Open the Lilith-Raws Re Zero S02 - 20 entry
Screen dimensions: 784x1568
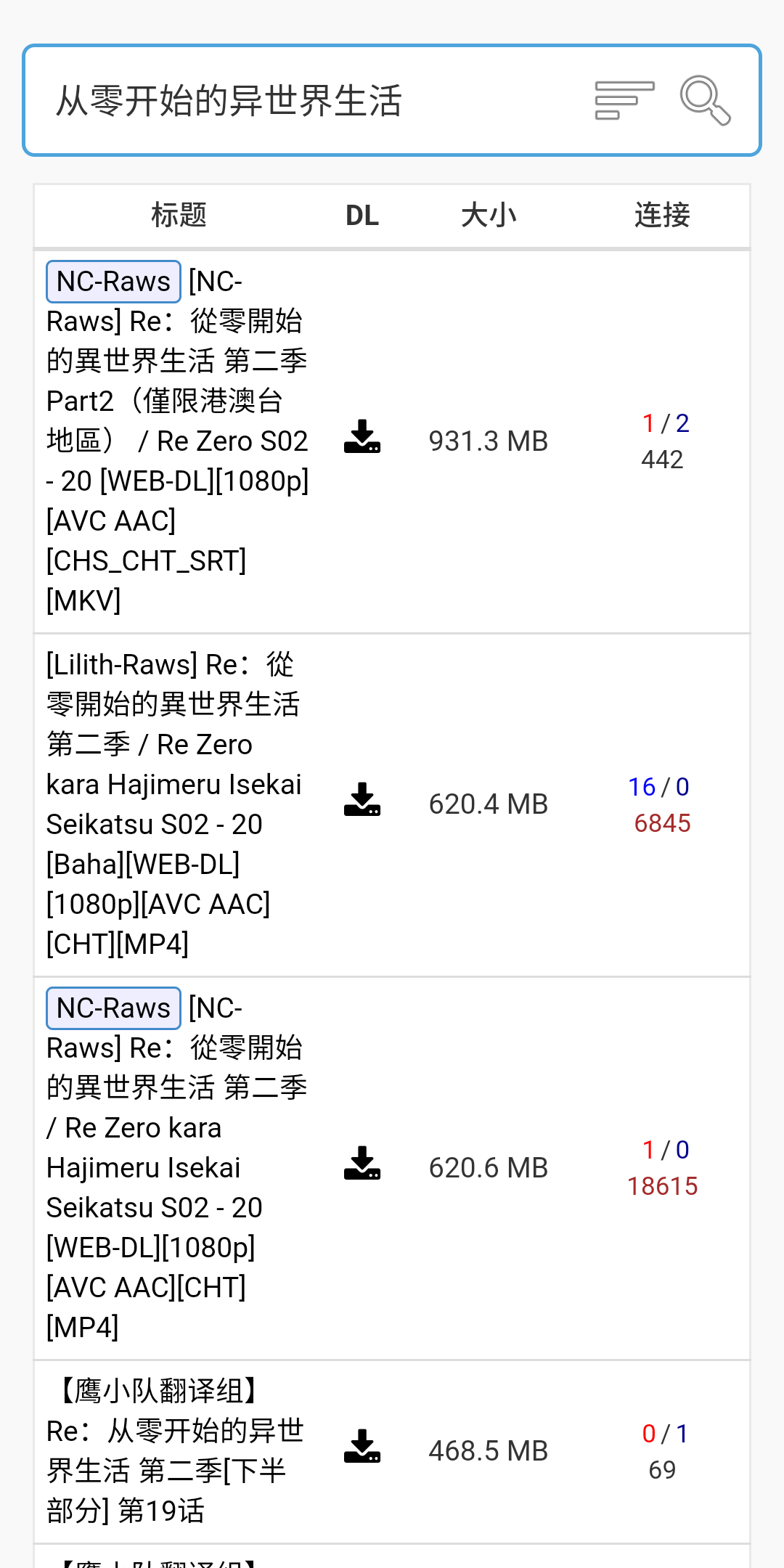[x=174, y=804]
